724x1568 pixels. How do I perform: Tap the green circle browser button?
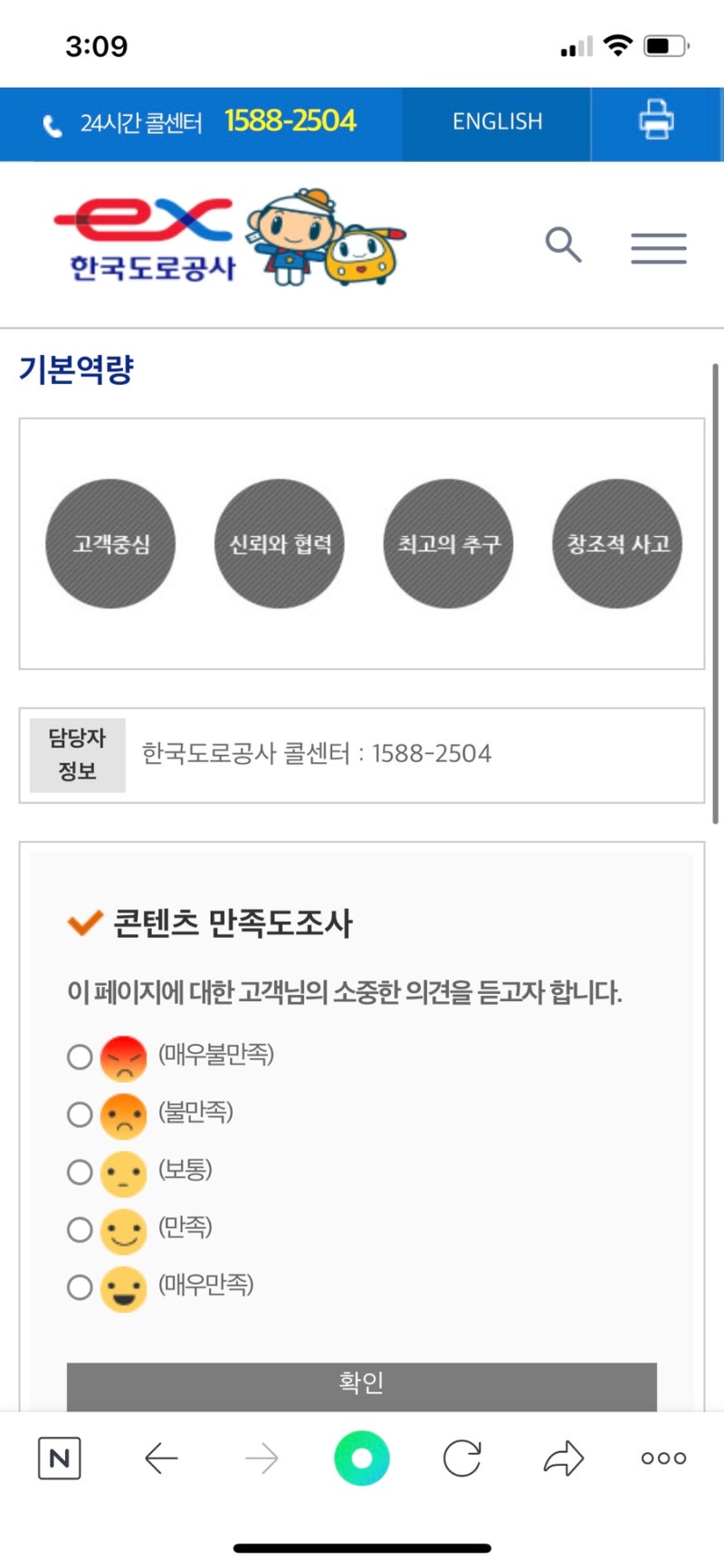coord(361,1458)
